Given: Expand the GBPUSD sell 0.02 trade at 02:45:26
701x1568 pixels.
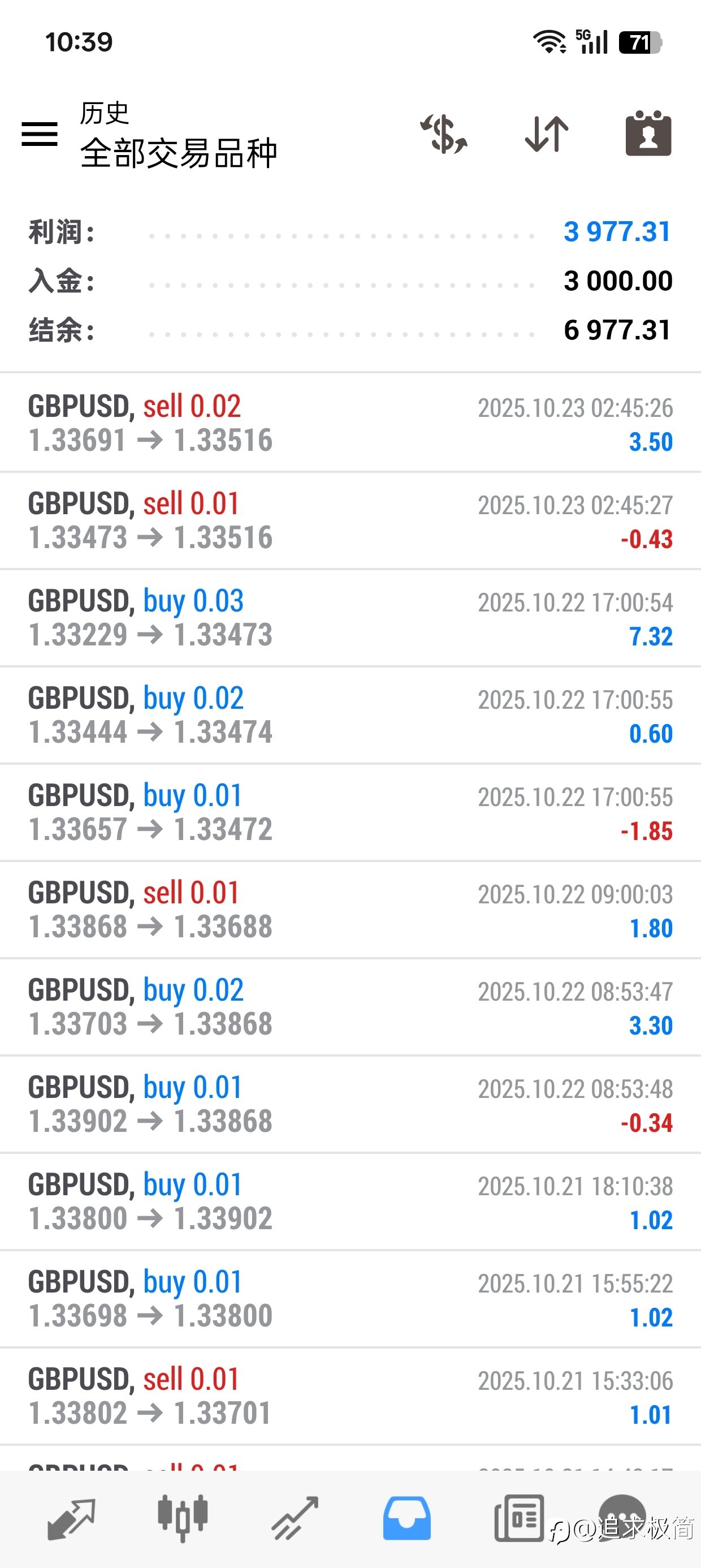Looking at the screenshot, I should [350, 423].
